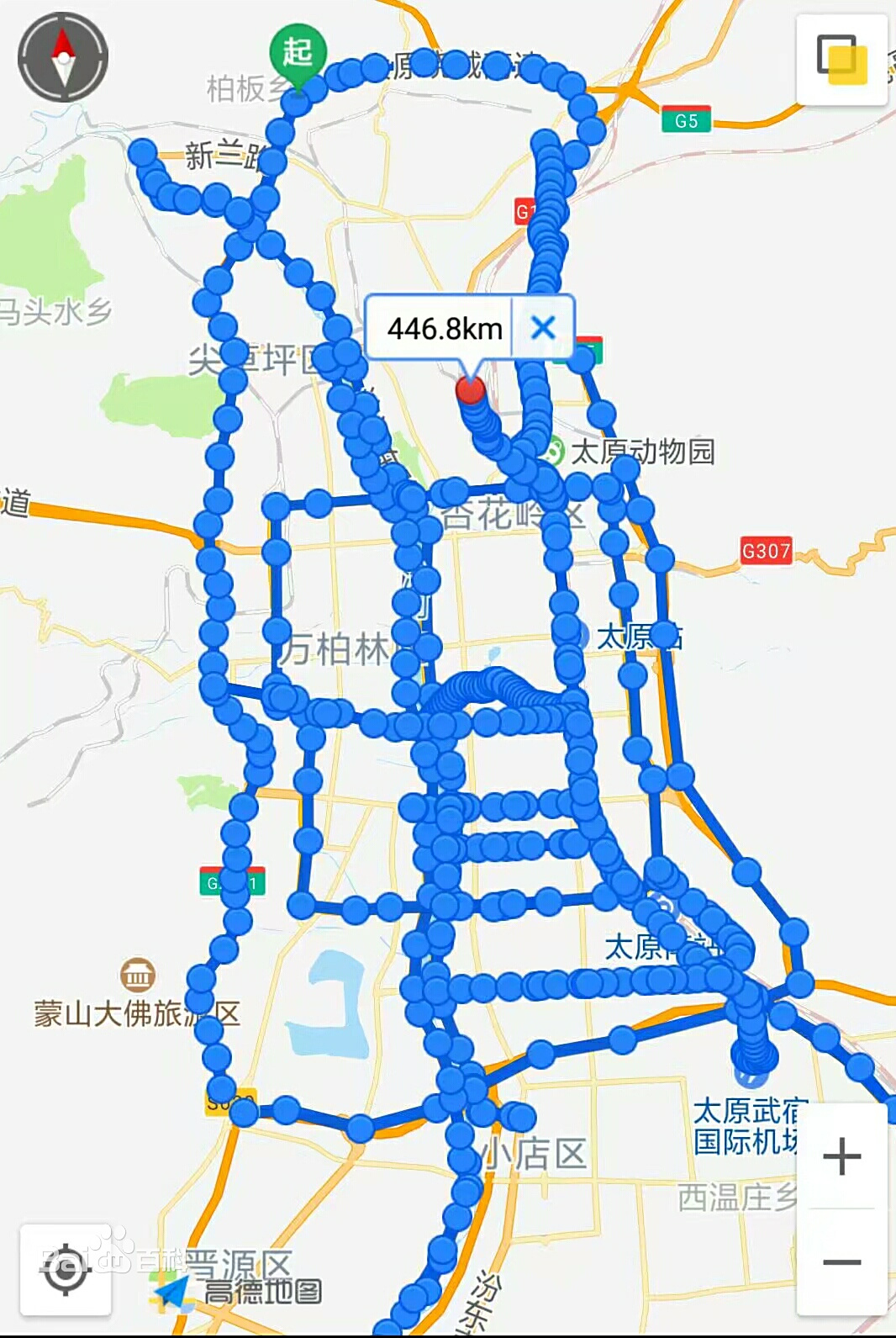Viewport: 896px width, 1338px height.
Task: Center map on my current location
Action: tap(66, 1270)
